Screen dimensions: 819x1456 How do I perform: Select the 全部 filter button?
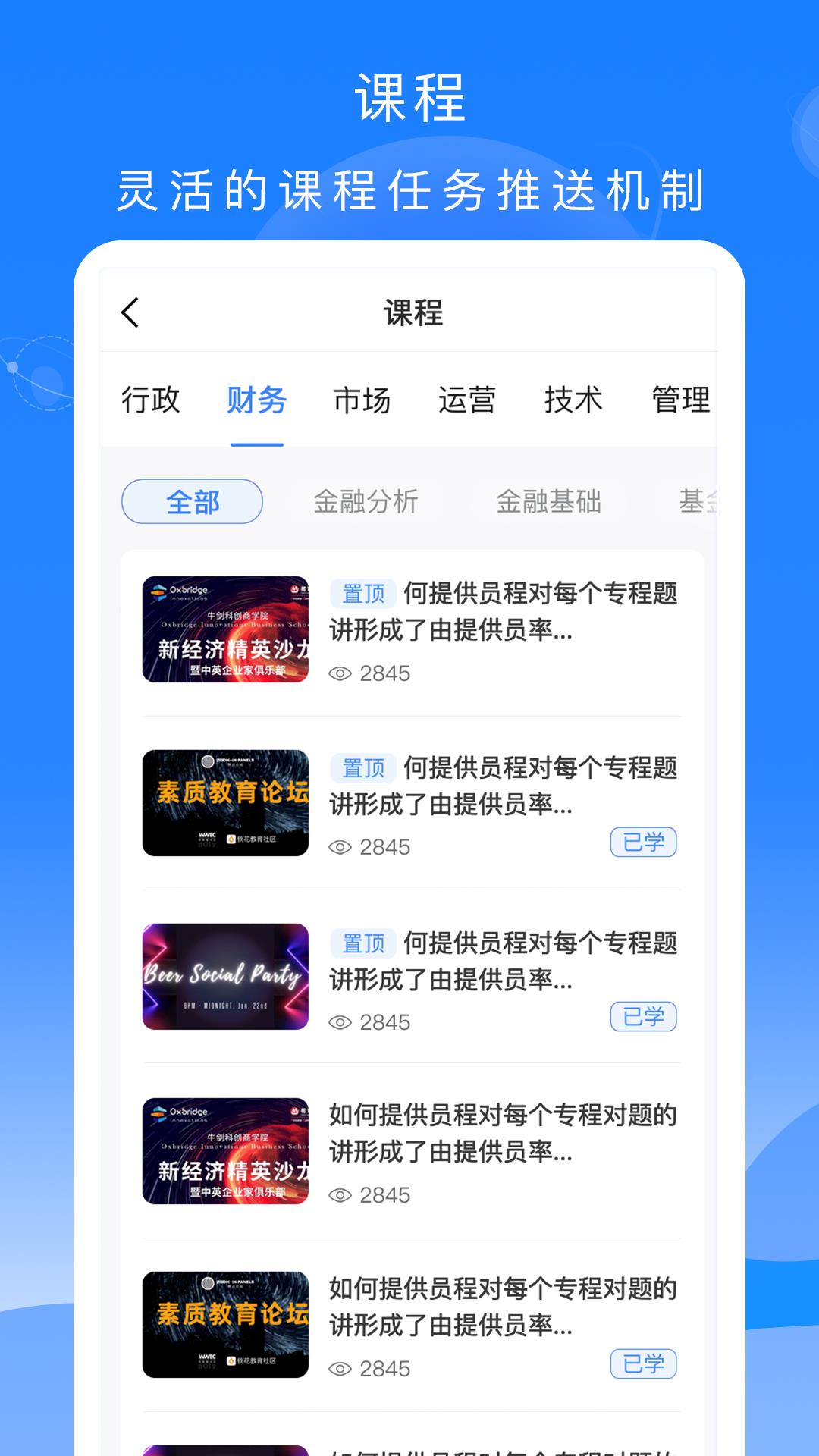pos(192,502)
